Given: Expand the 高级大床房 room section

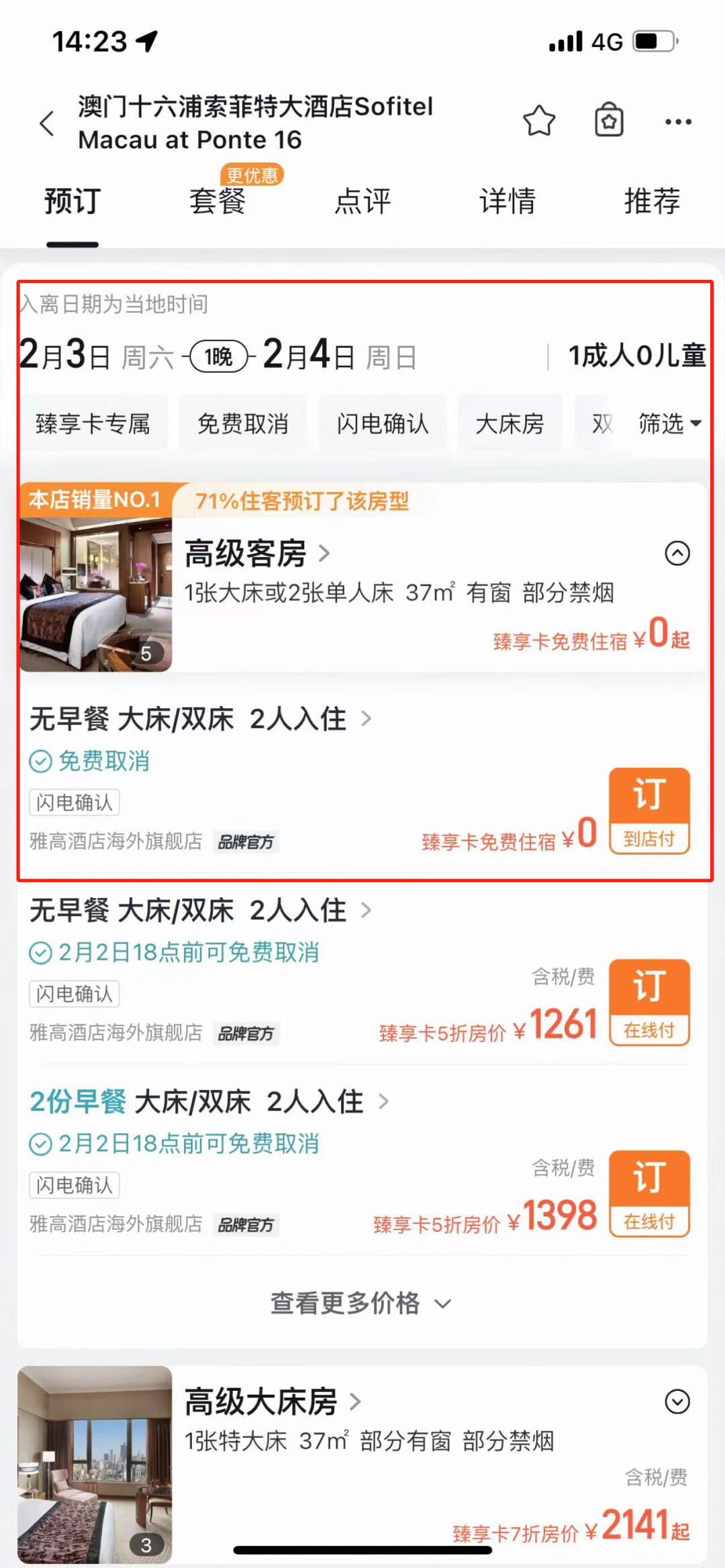Looking at the screenshot, I should pos(677,1402).
